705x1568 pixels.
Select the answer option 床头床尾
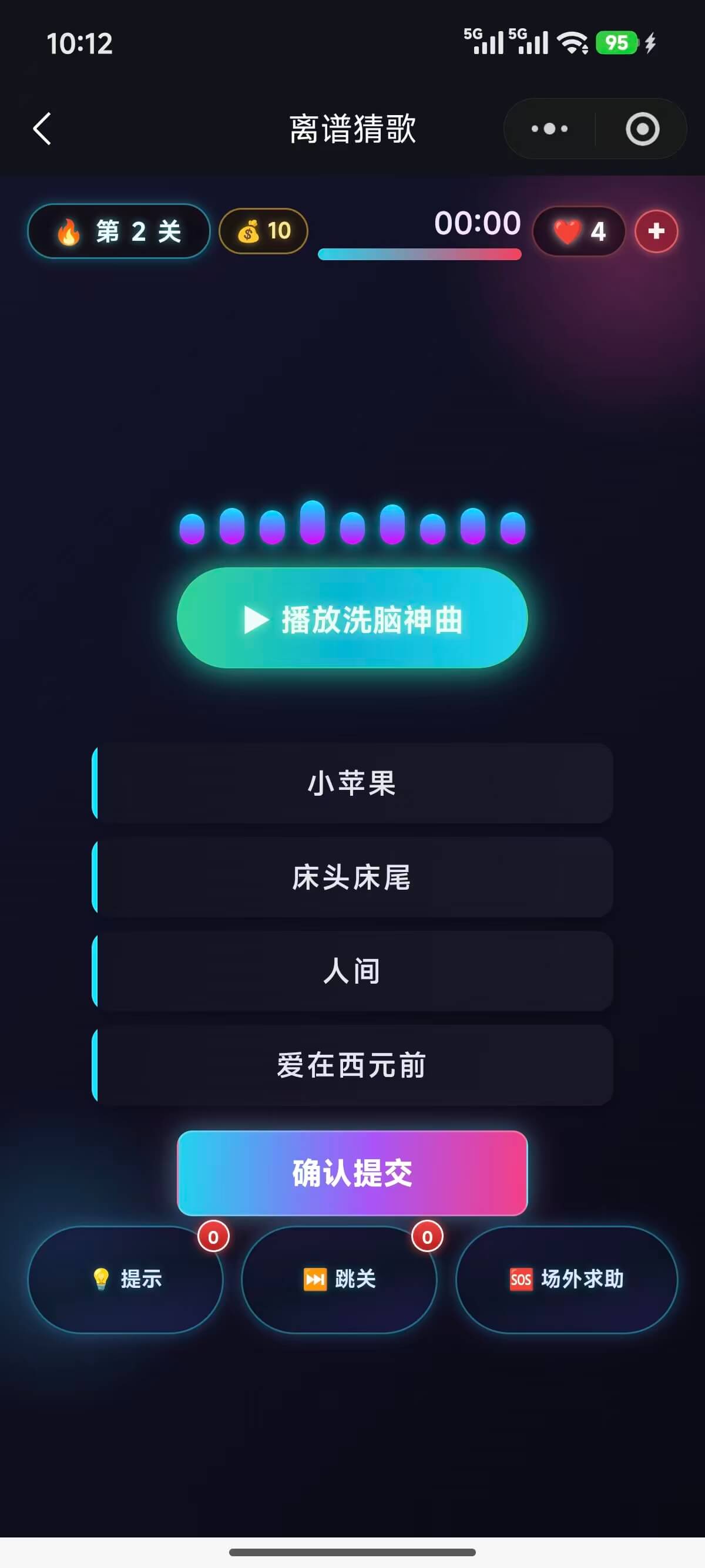[352, 878]
